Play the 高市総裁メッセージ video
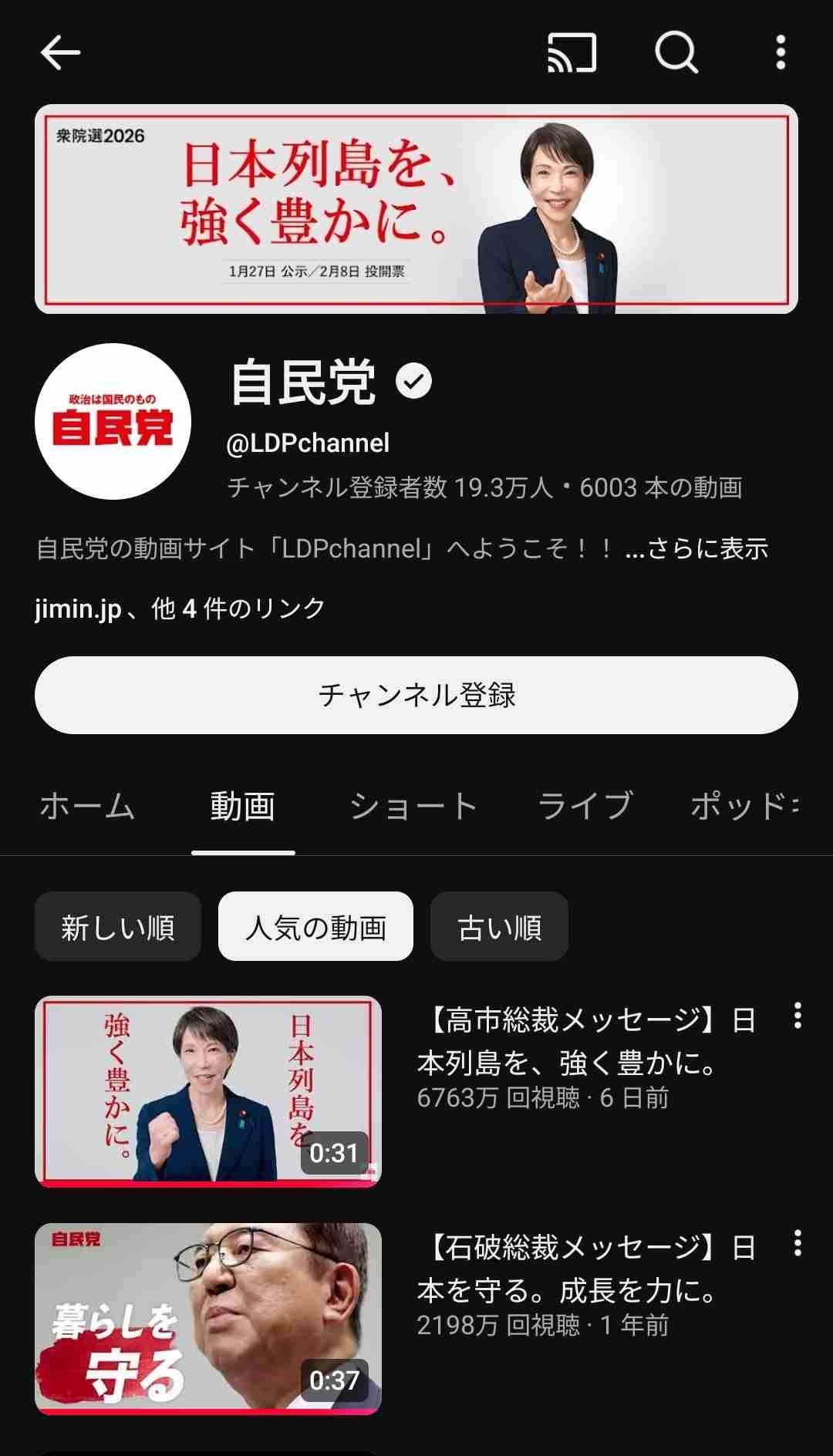The image size is (833, 1456). pyautogui.click(x=208, y=1091)
